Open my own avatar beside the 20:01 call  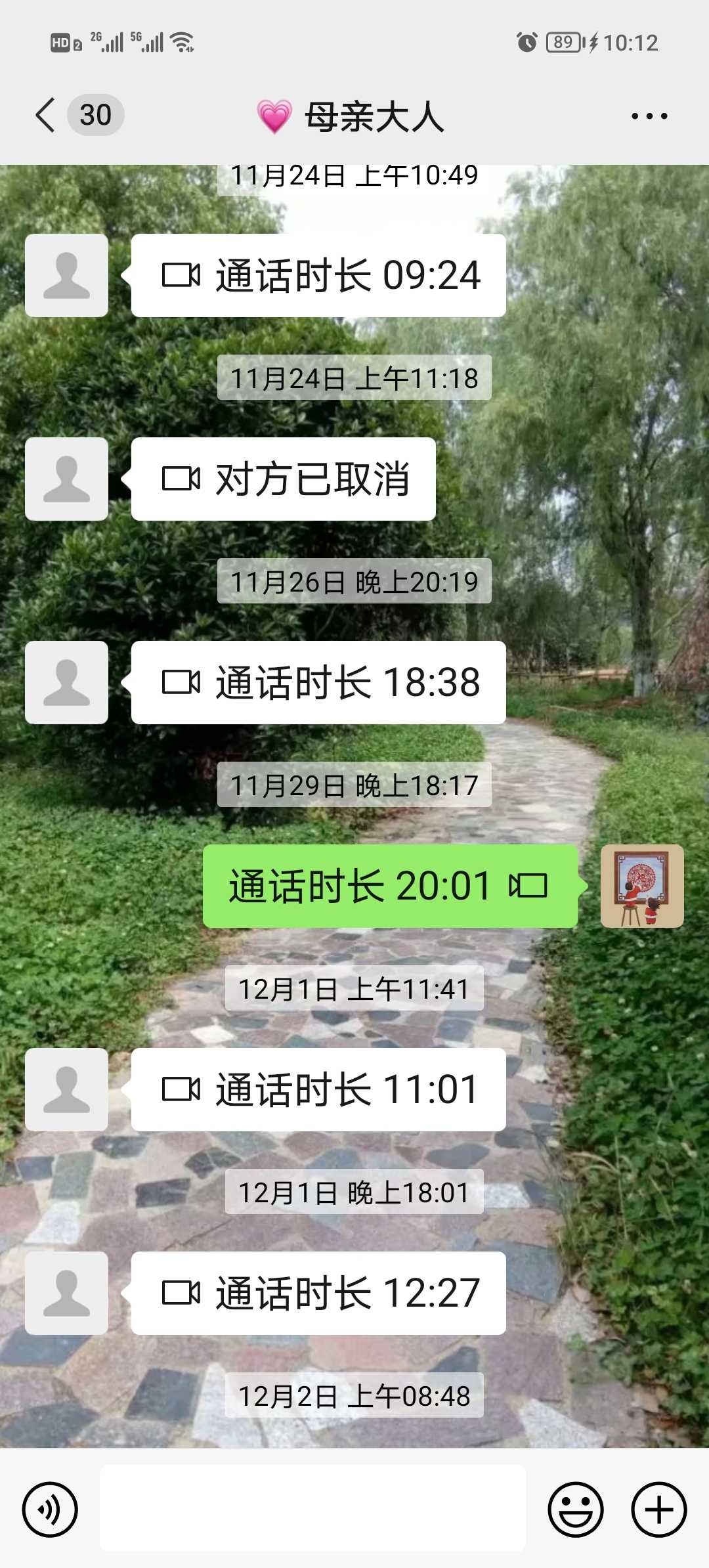coord(642,886)
